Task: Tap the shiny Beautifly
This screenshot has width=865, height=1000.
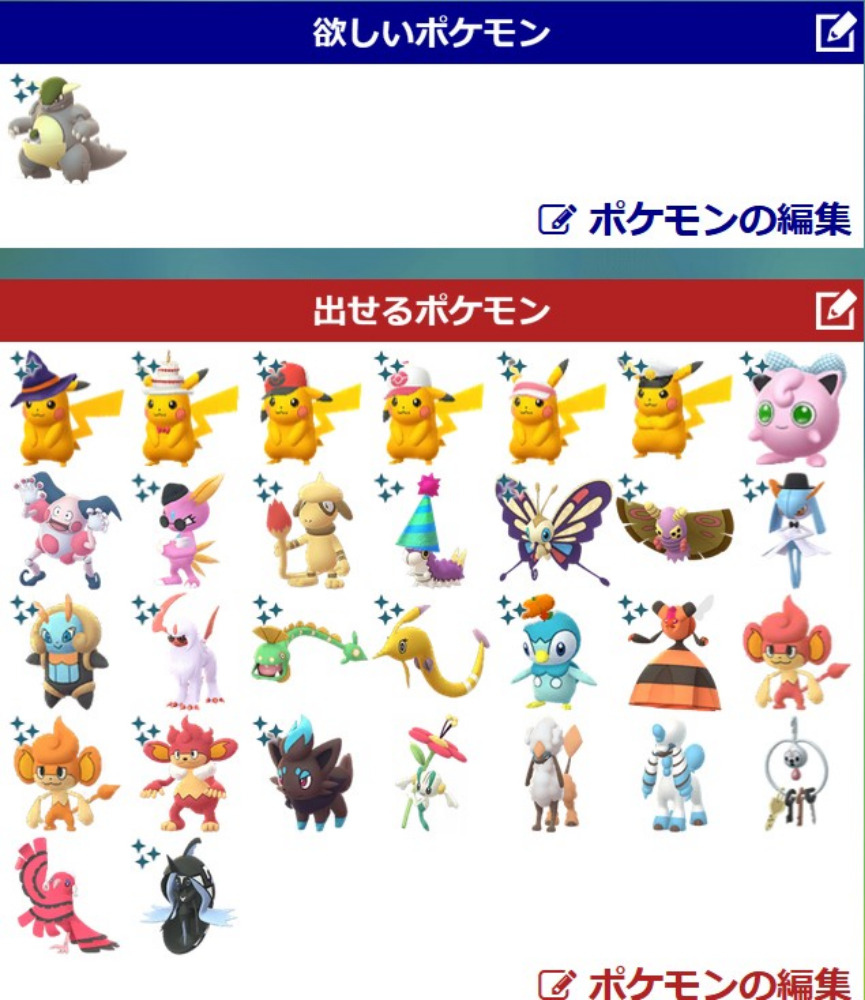Action: pos(553,530)
